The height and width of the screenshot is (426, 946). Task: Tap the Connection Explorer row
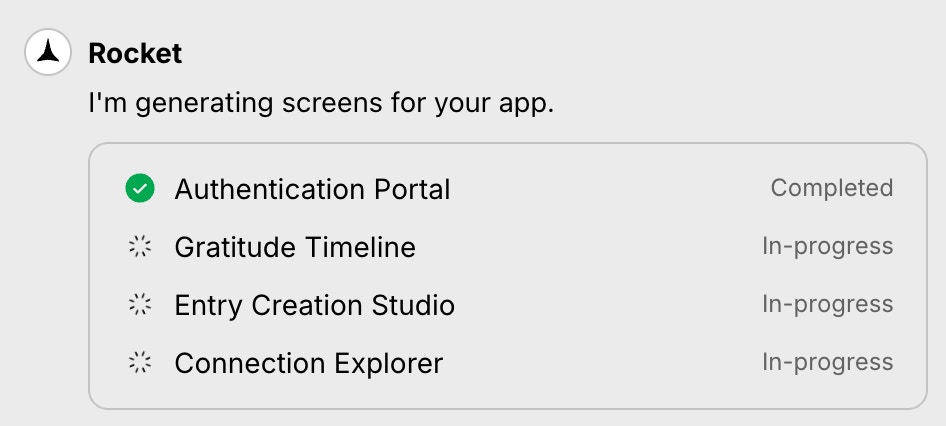coord(308,363)
